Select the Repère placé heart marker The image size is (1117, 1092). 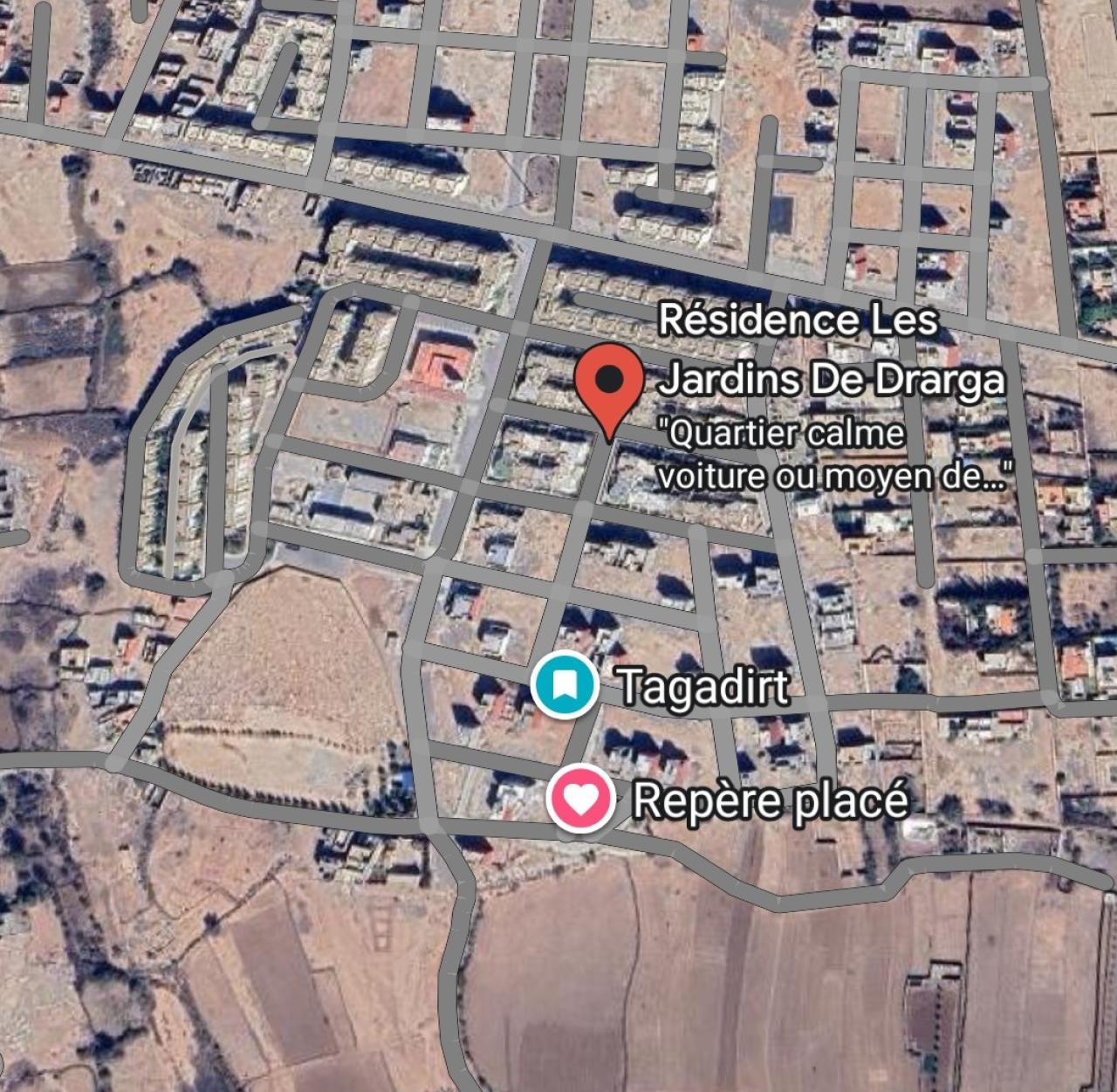coord(580,798)
